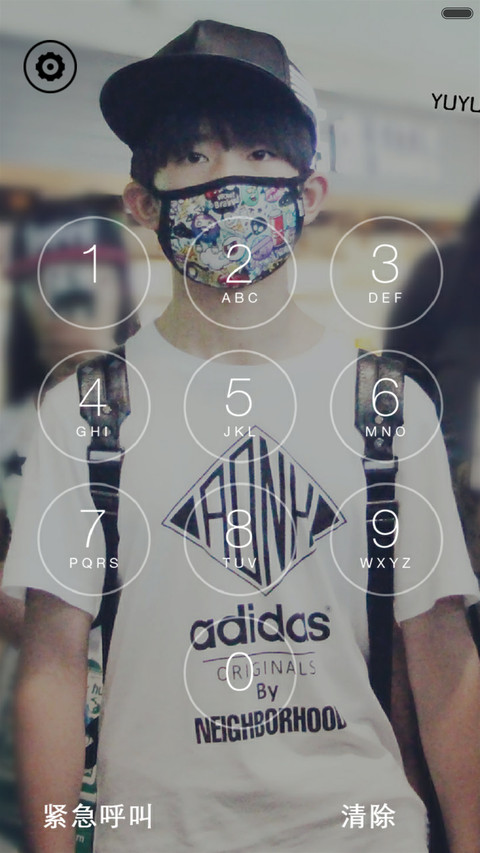Viewport: 480px width, 853px height.
Task: Enter digit 1 on the keypad
Action: tap(94, 273)
